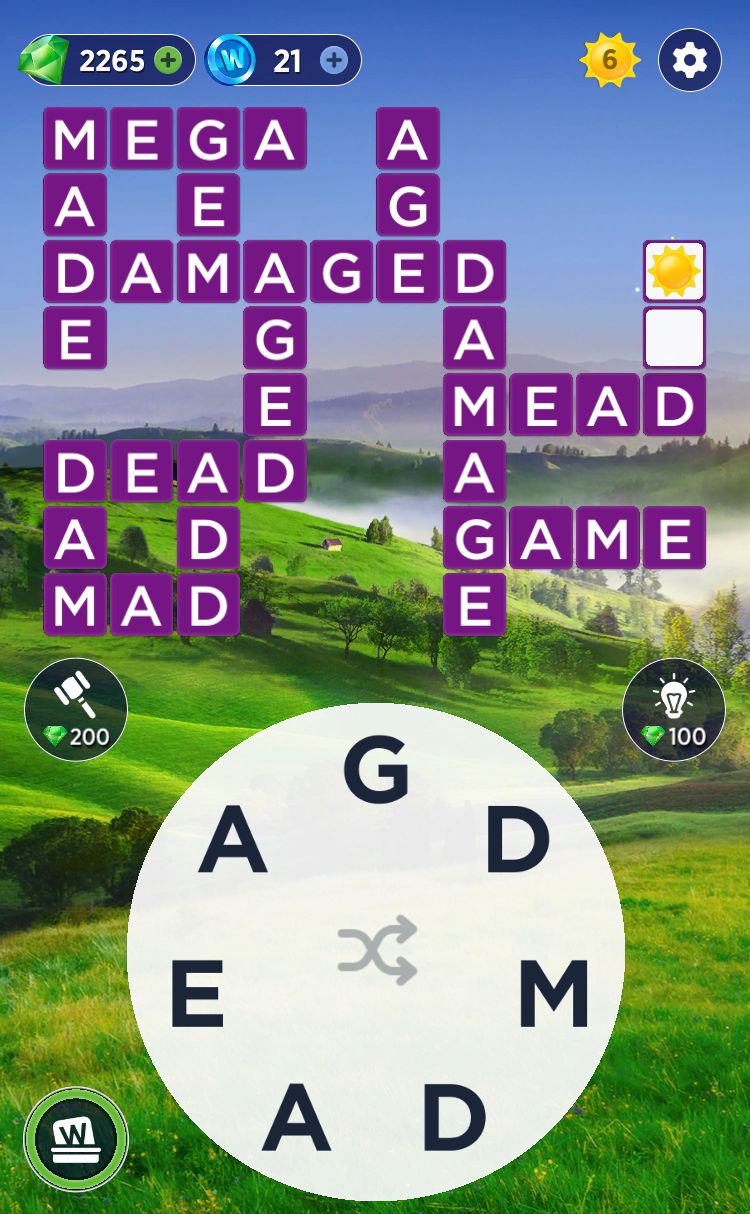
Task: Use the lightbulb hint for 100 gems
Action: point(674,709)
